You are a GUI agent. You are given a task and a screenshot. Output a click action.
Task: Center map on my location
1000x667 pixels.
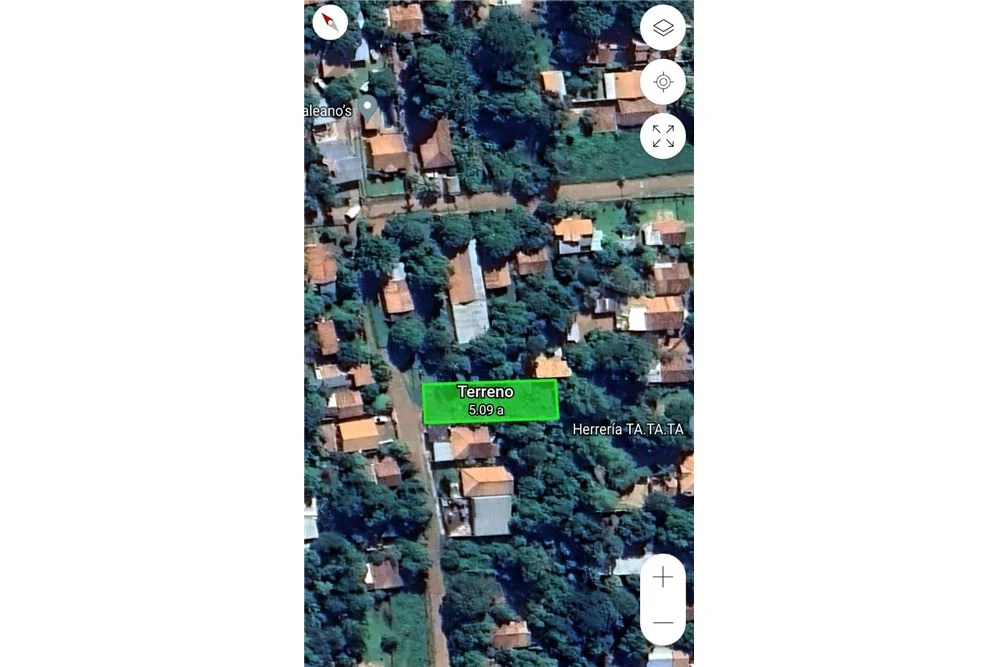(x=663, y=82)
